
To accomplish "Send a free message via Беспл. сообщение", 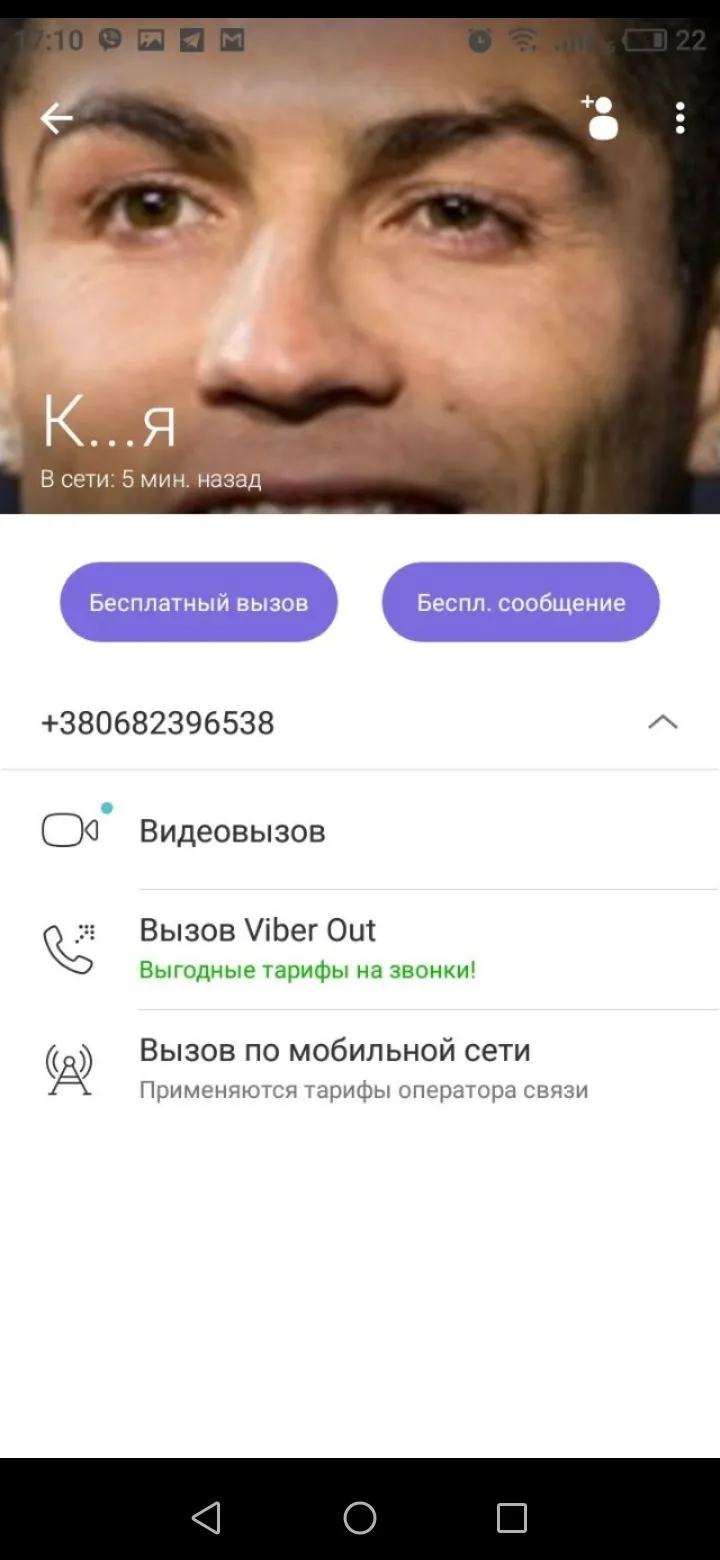I will tap(520, 602).
